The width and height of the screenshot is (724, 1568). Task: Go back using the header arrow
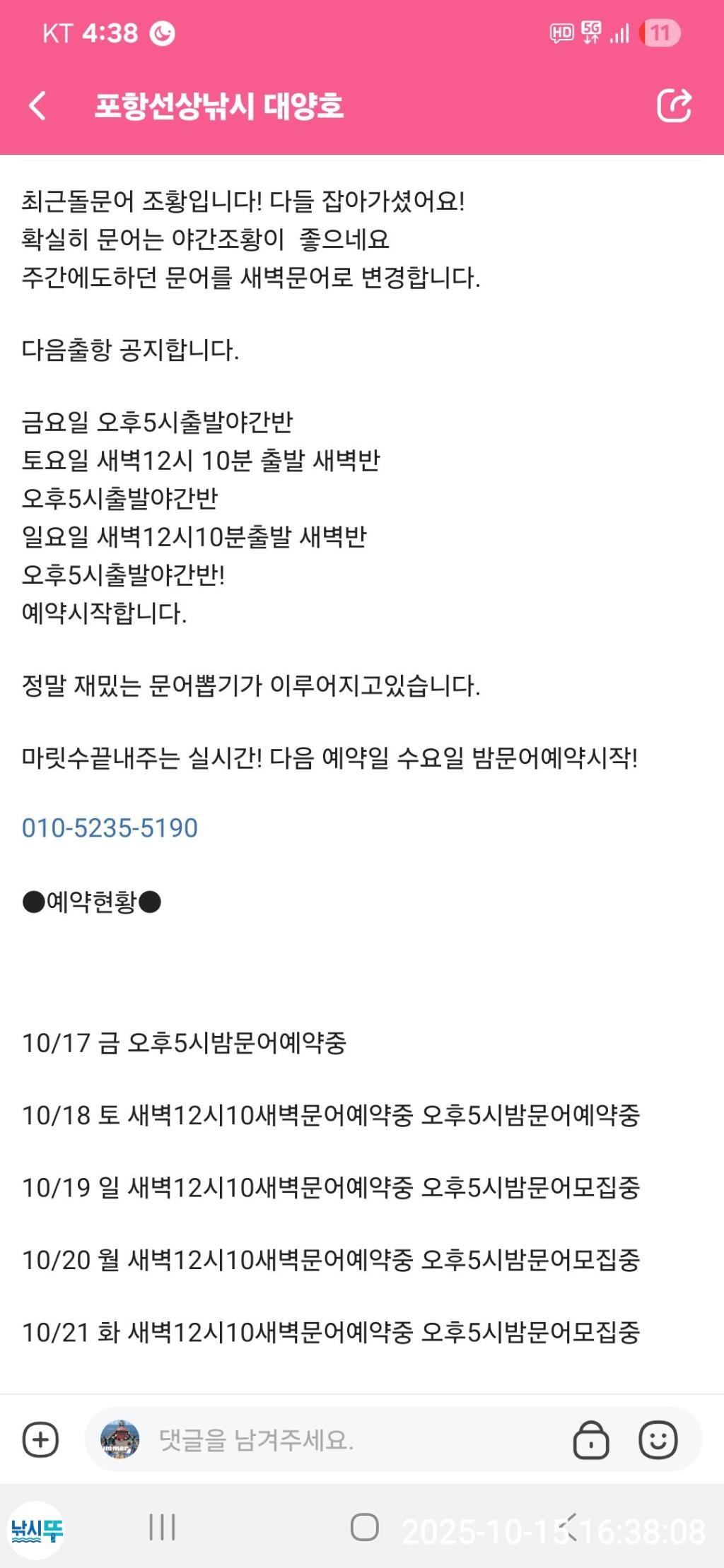[x=38, y=106]
